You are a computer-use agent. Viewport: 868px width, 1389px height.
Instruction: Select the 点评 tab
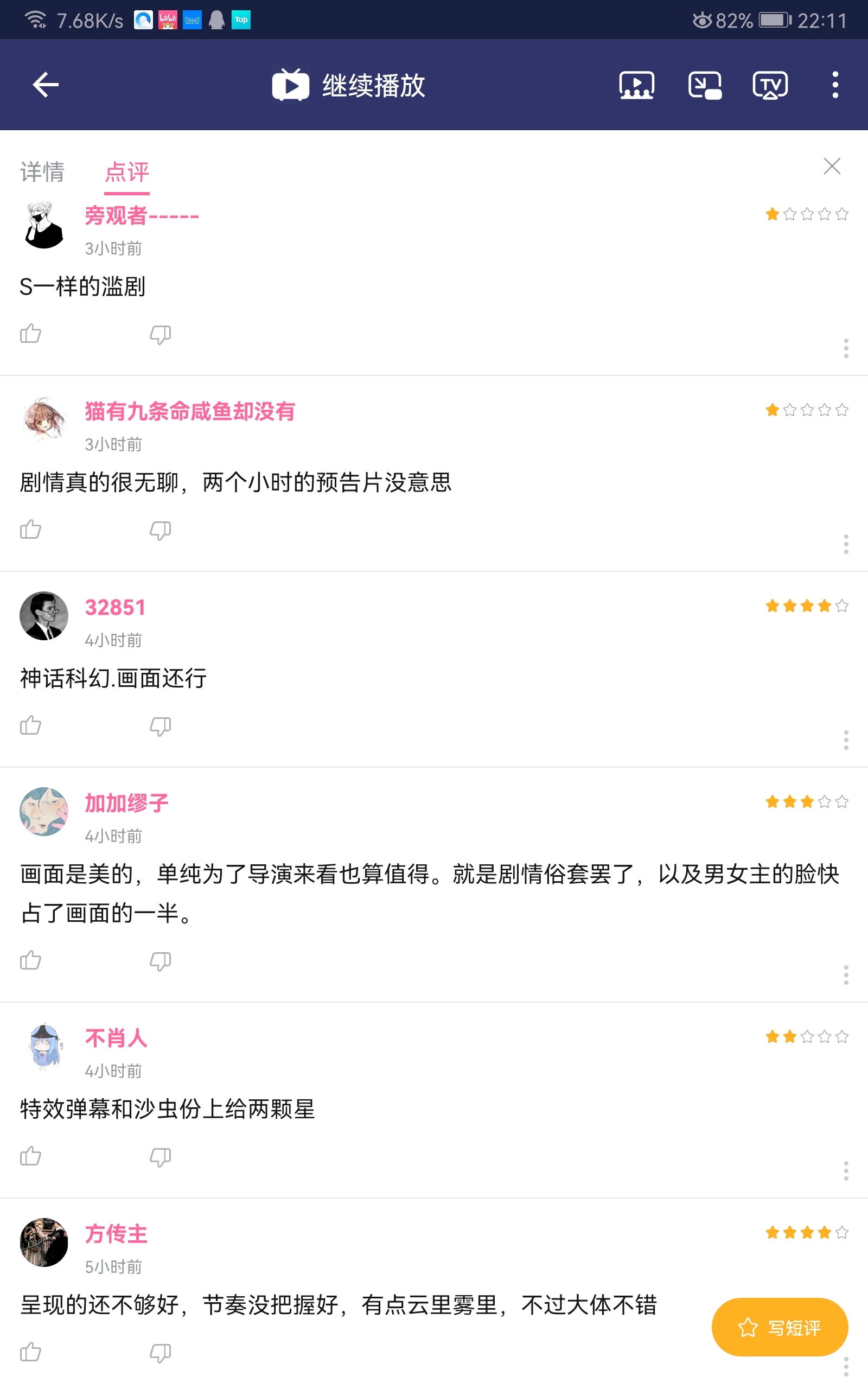point(127,171)
